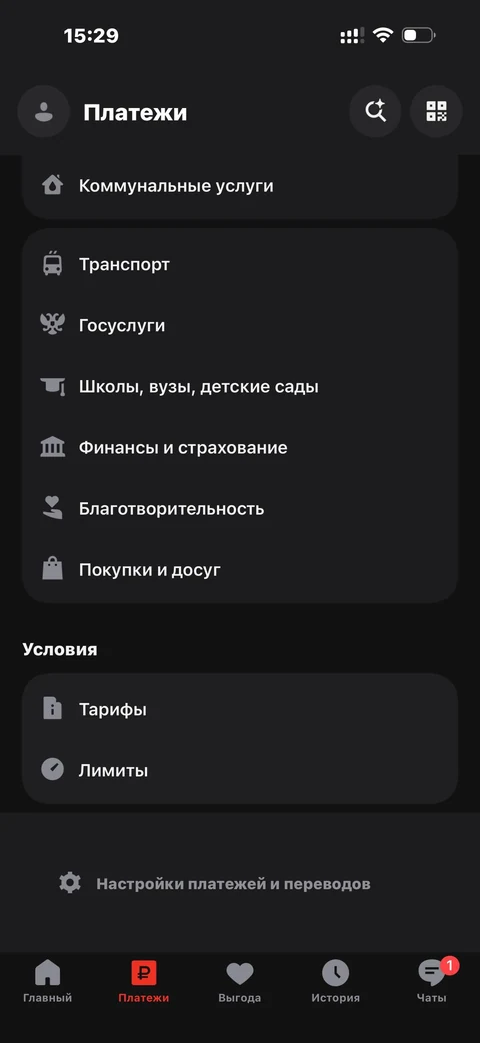Go to the История tab
Screen dimensions: 480x1043
pyautogui.click(x=336, y=982)
